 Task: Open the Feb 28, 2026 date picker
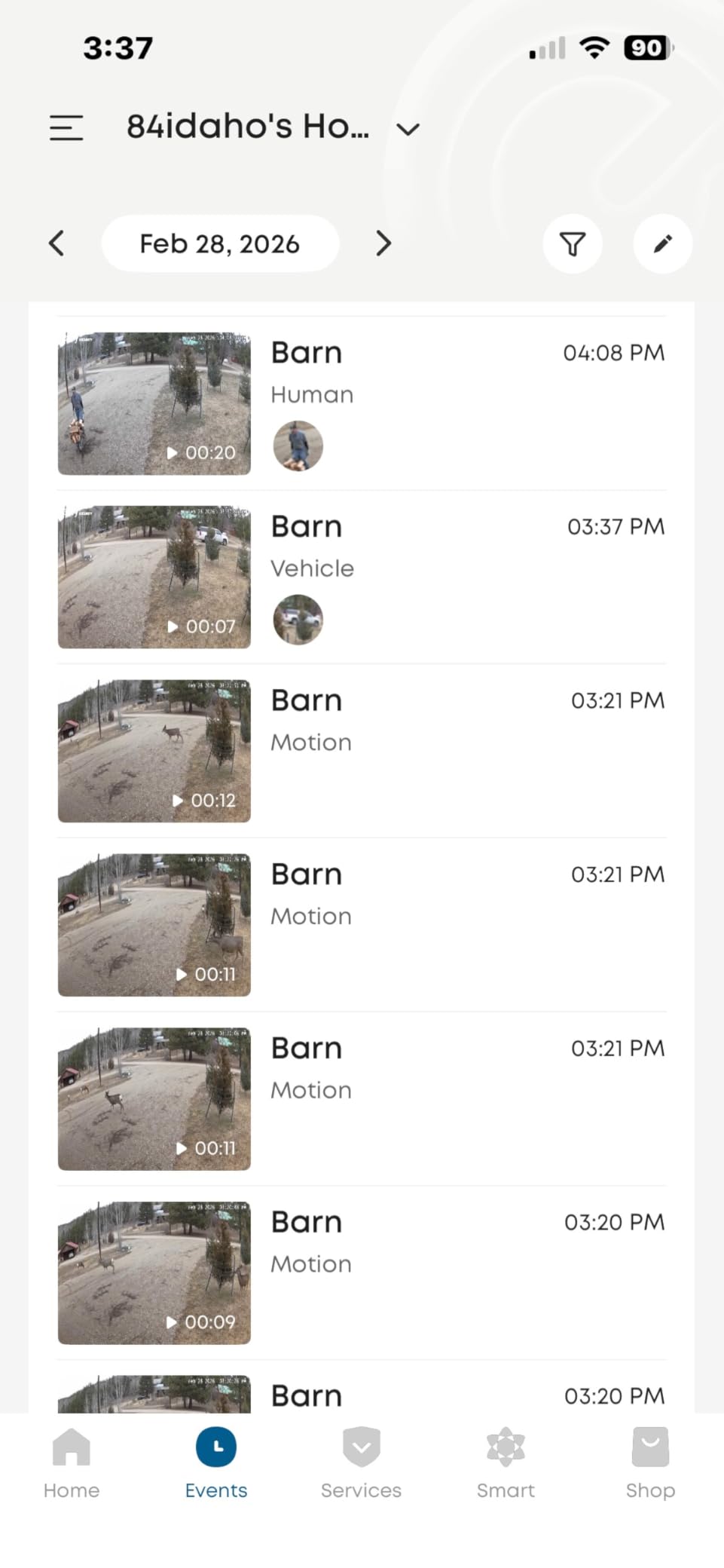click(x=220, y=243)
